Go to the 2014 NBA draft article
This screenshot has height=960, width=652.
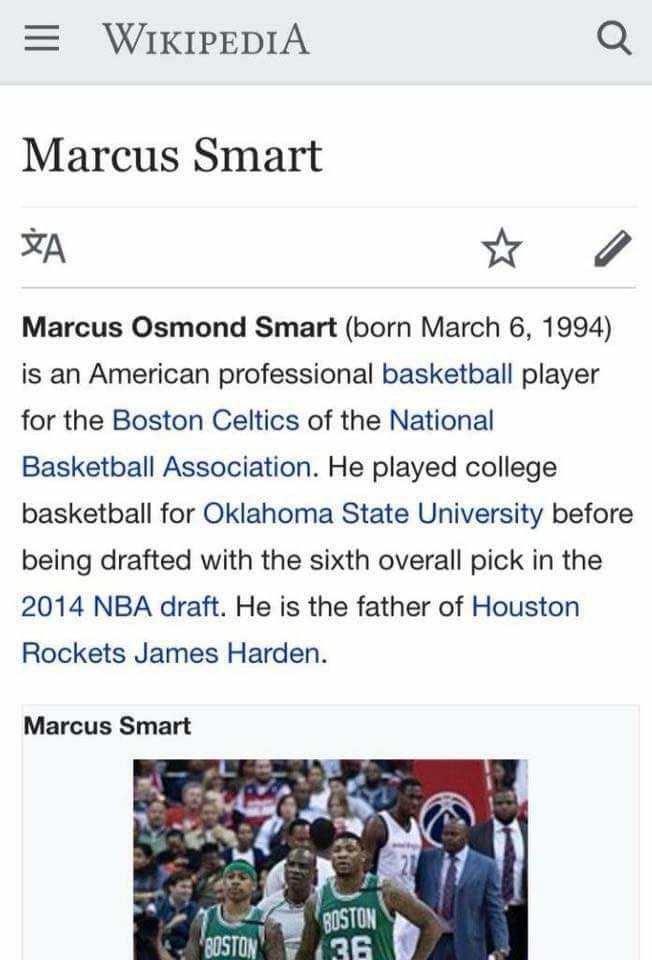121,607
